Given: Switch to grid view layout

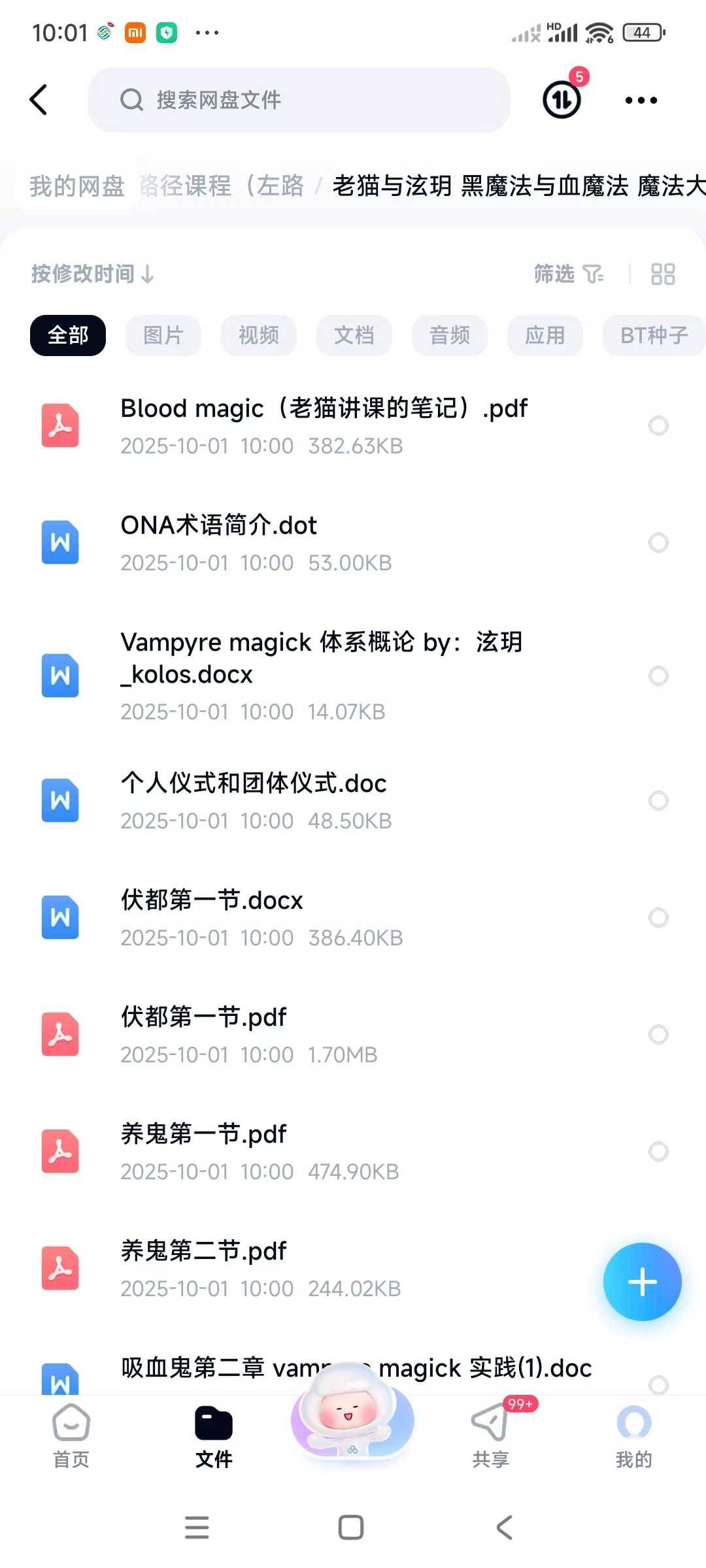Looking at the screenshot, I should click(662, 274).
